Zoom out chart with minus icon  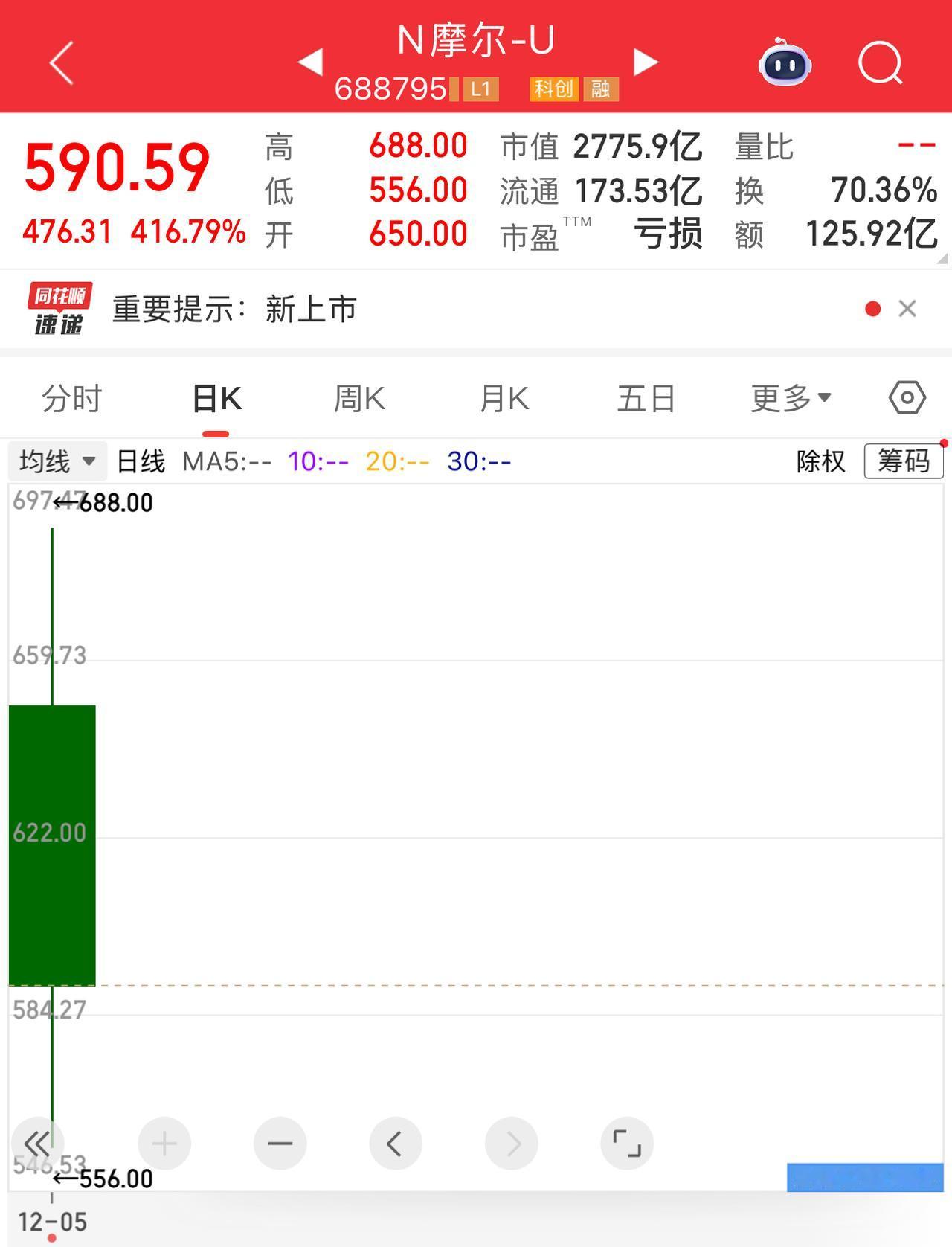click(x=280, y=1144)
